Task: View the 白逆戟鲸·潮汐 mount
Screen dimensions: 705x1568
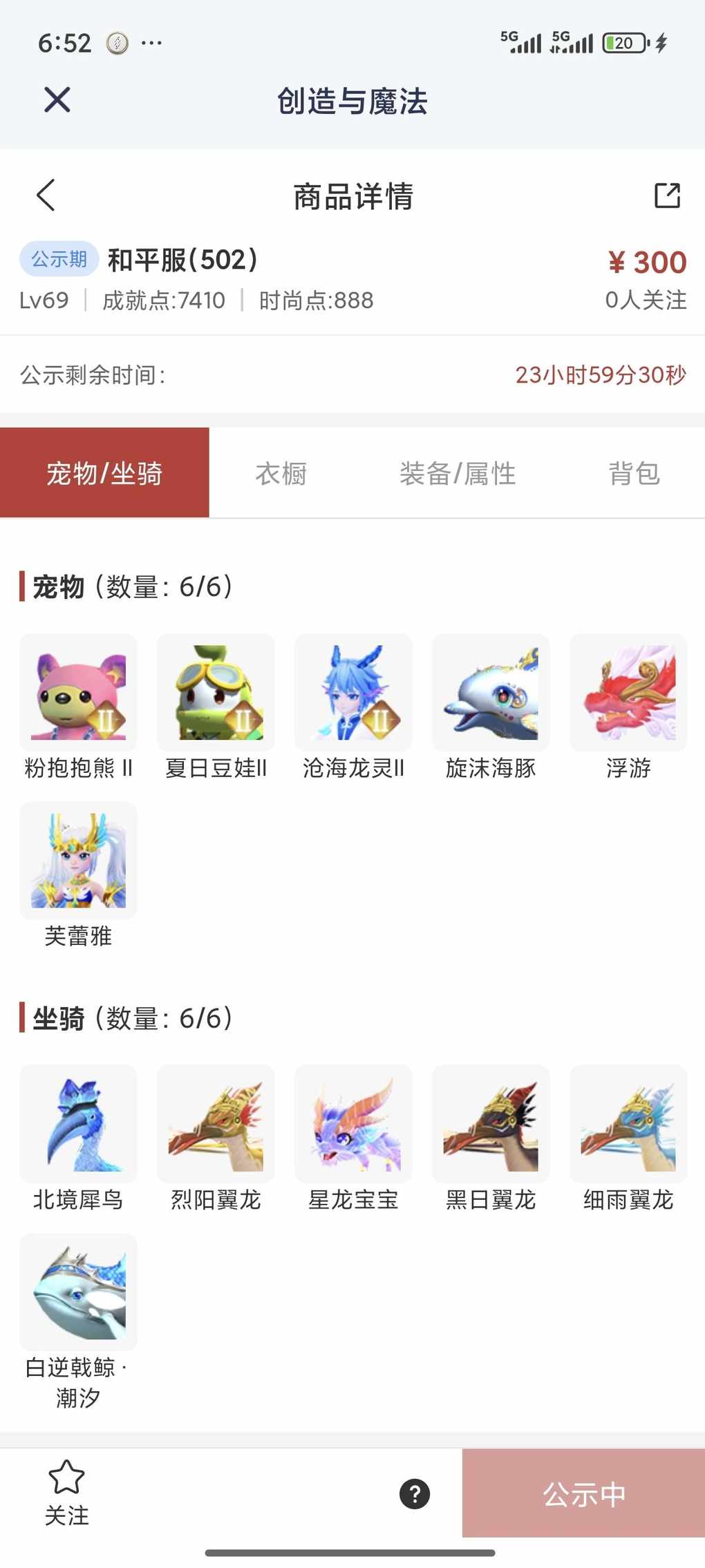Action: tap(78, 1292)
